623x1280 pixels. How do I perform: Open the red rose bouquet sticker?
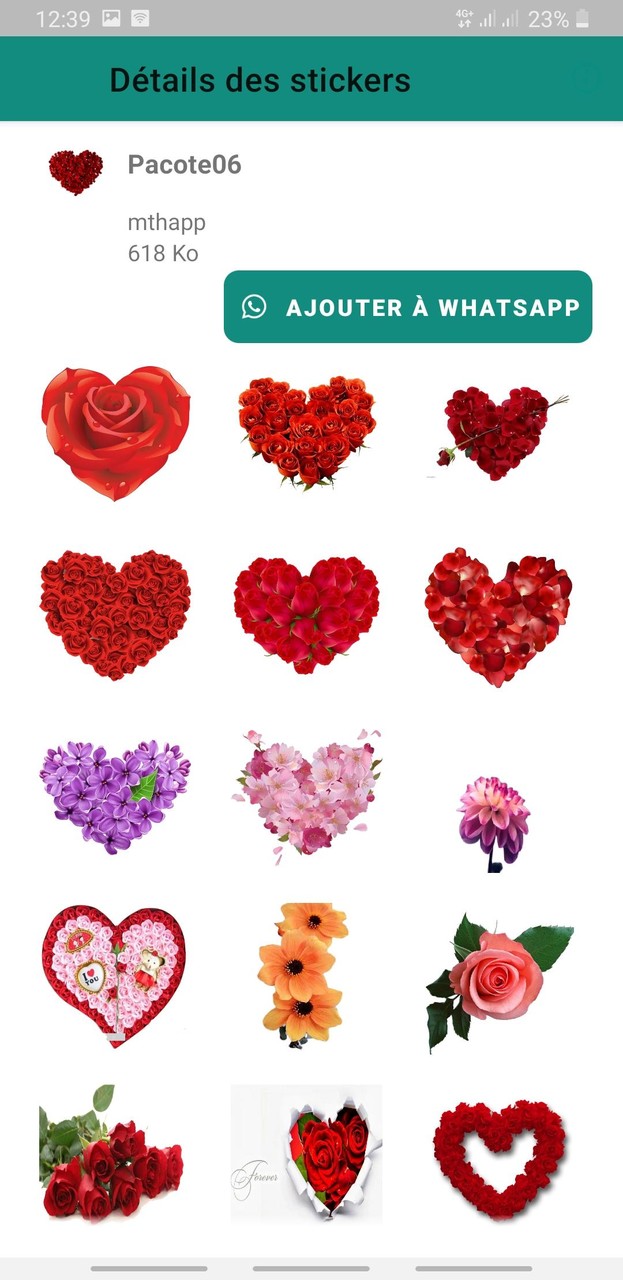(x=112, y=1153)
